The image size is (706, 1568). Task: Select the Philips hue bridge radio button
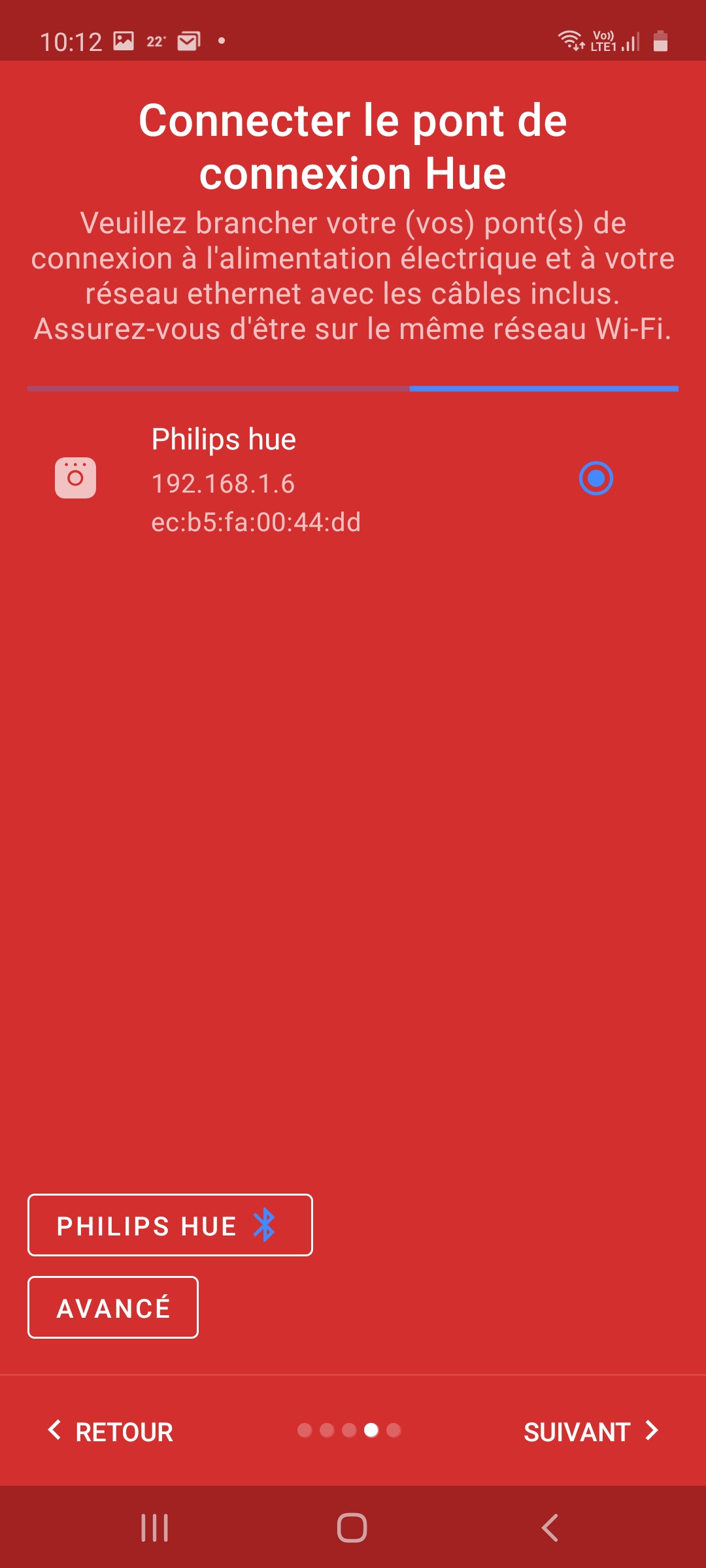(x=596, y=478)
